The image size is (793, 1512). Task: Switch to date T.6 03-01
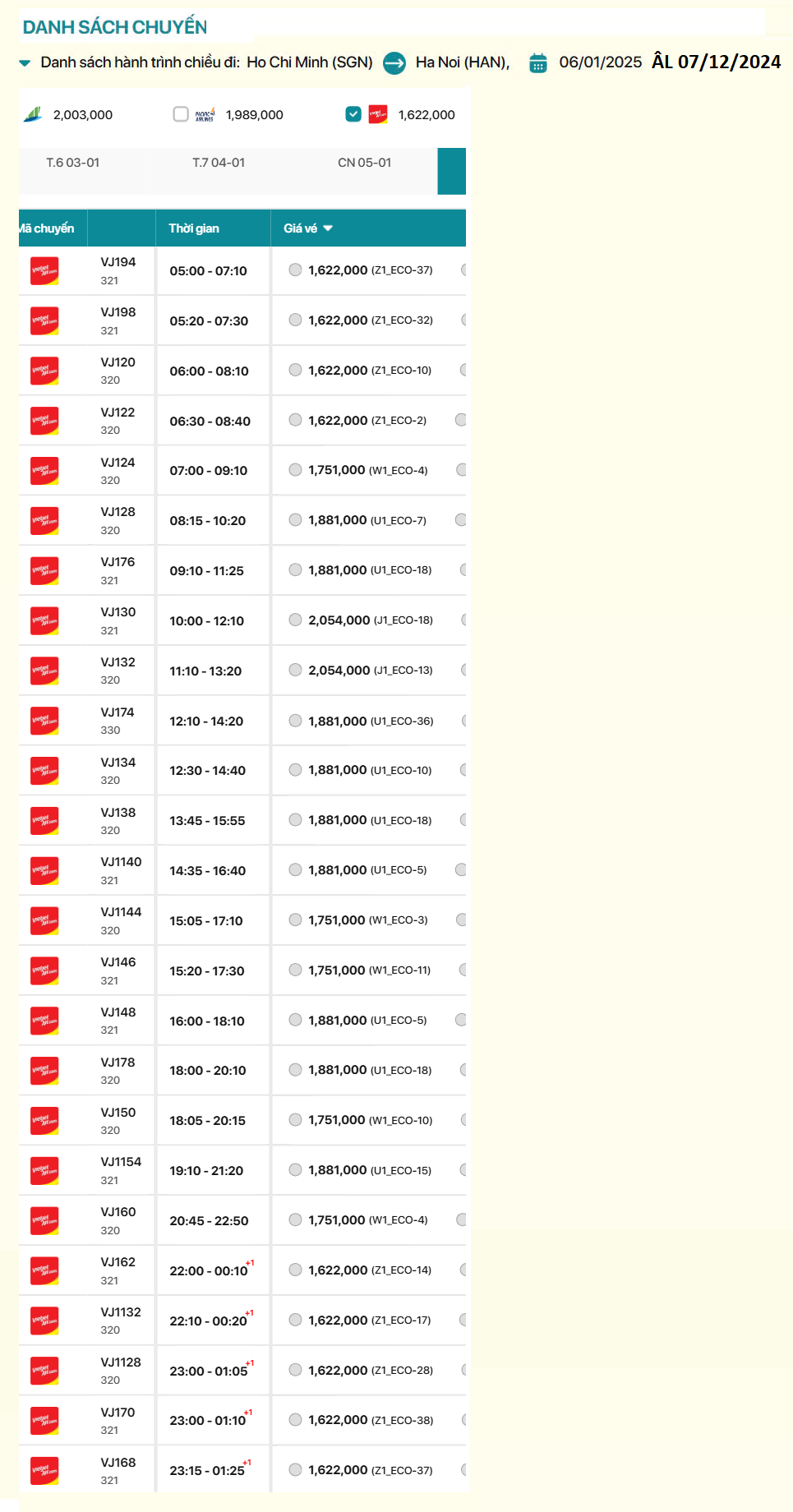73,163
